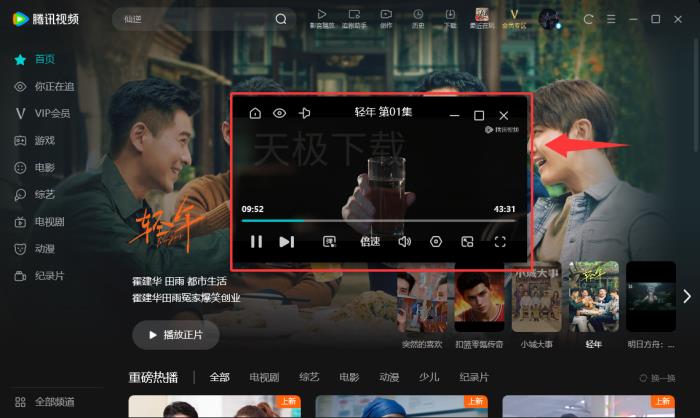The width and height of the screenshot is (700, 418).
Task: Close the 轻年 mini player window
Action: (x=504, y=115)
